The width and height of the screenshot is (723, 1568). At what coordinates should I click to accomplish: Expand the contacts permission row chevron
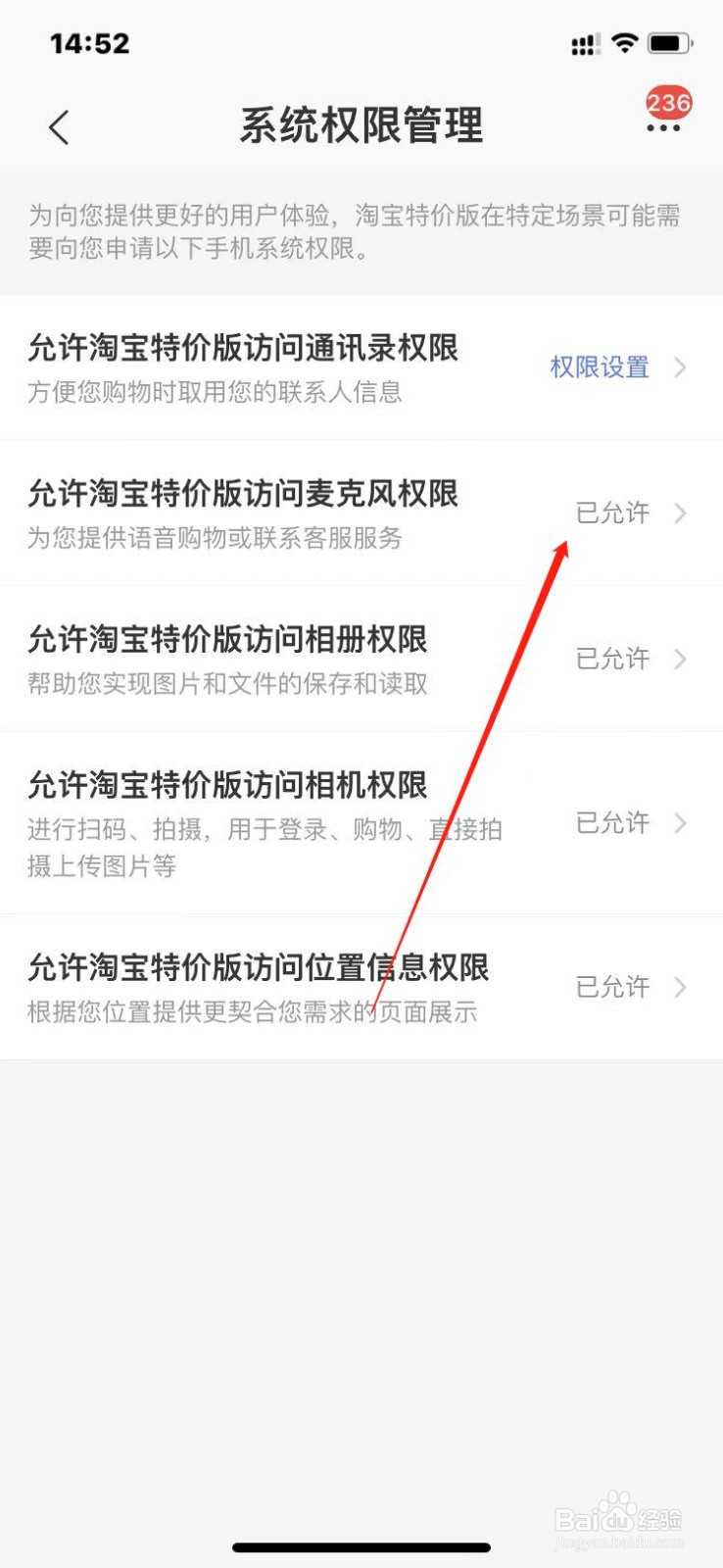(681, 368)
